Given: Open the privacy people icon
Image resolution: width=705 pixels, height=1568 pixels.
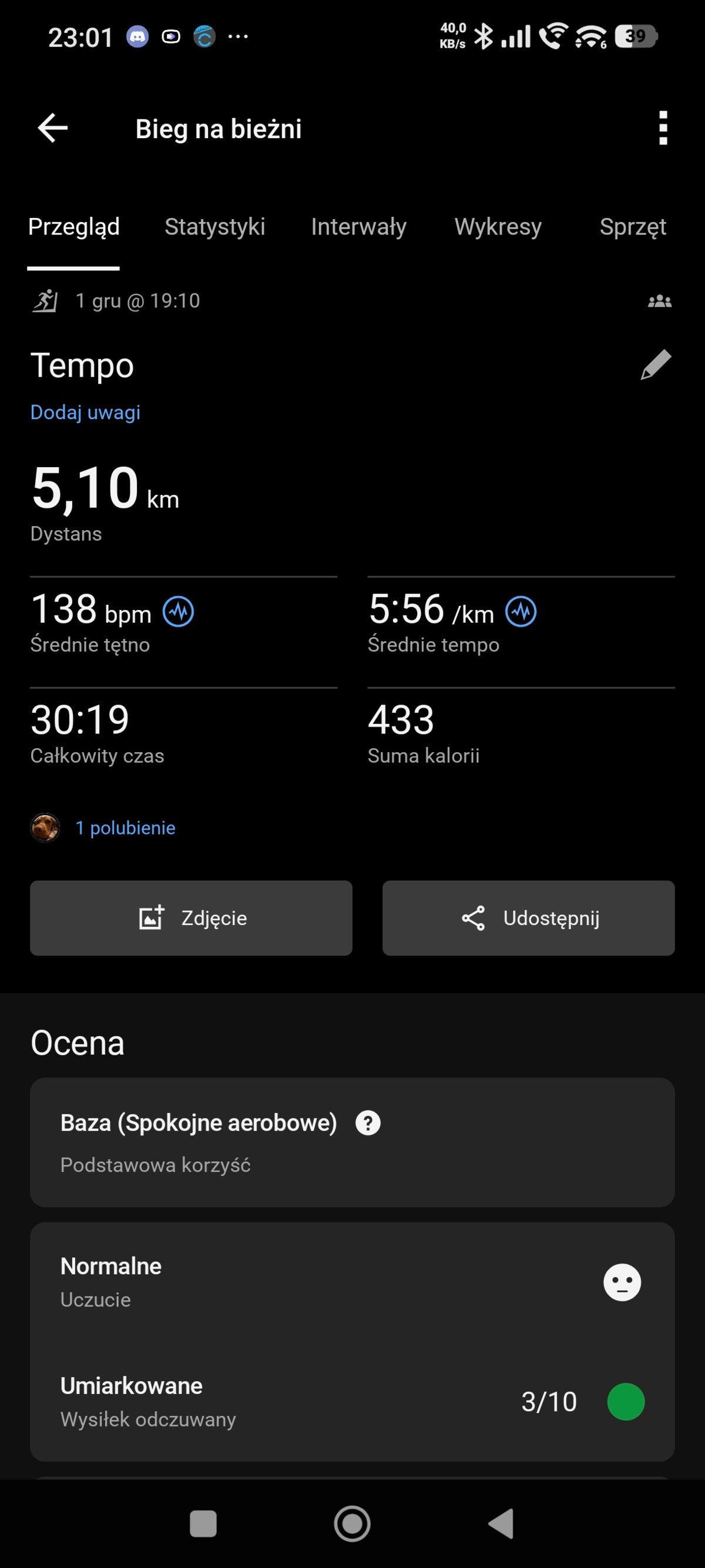Looking at the screenshot, I should tap(659, 301).
